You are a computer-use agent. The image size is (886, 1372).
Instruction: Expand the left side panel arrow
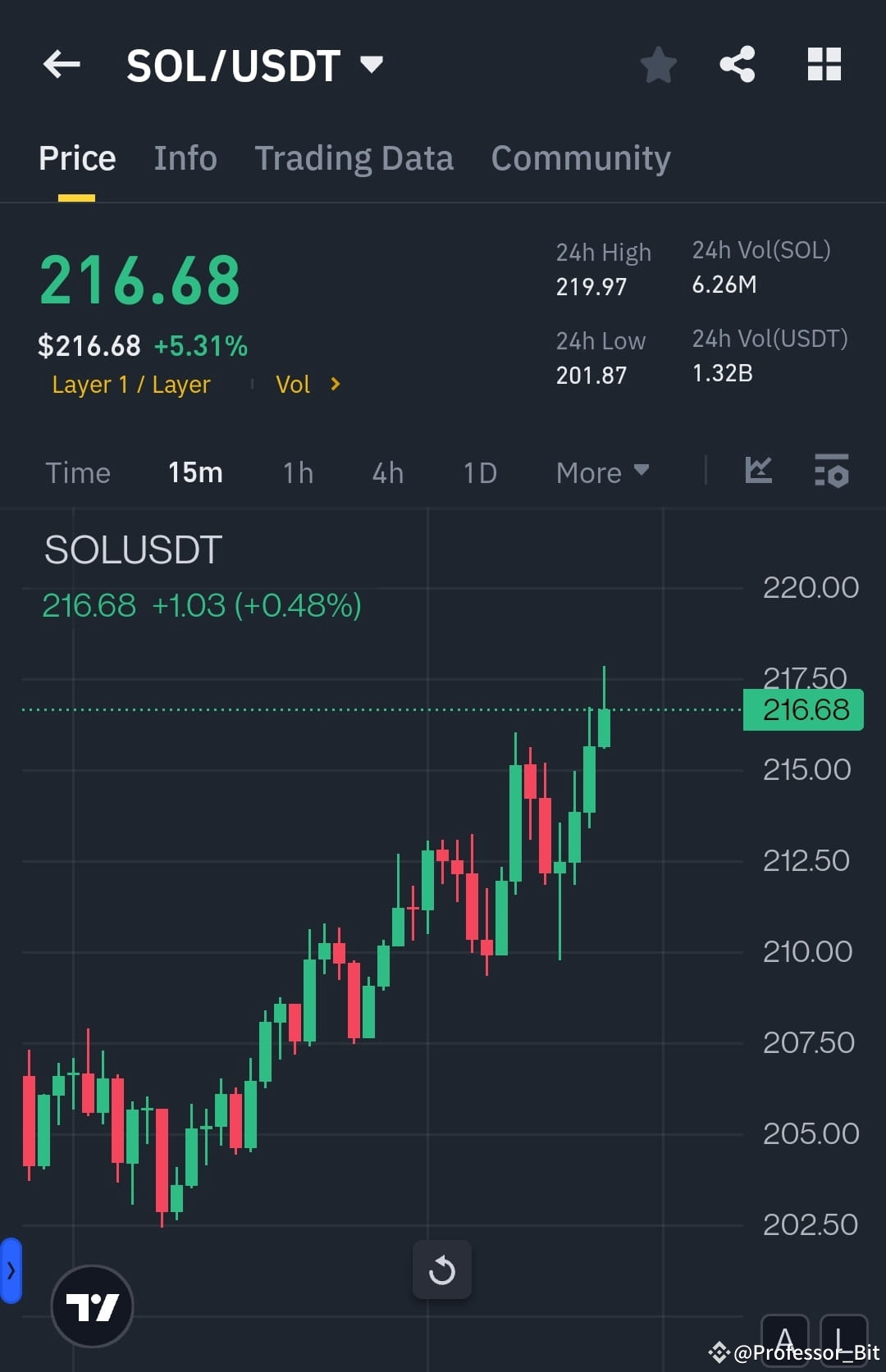(x=11, y=1269)
